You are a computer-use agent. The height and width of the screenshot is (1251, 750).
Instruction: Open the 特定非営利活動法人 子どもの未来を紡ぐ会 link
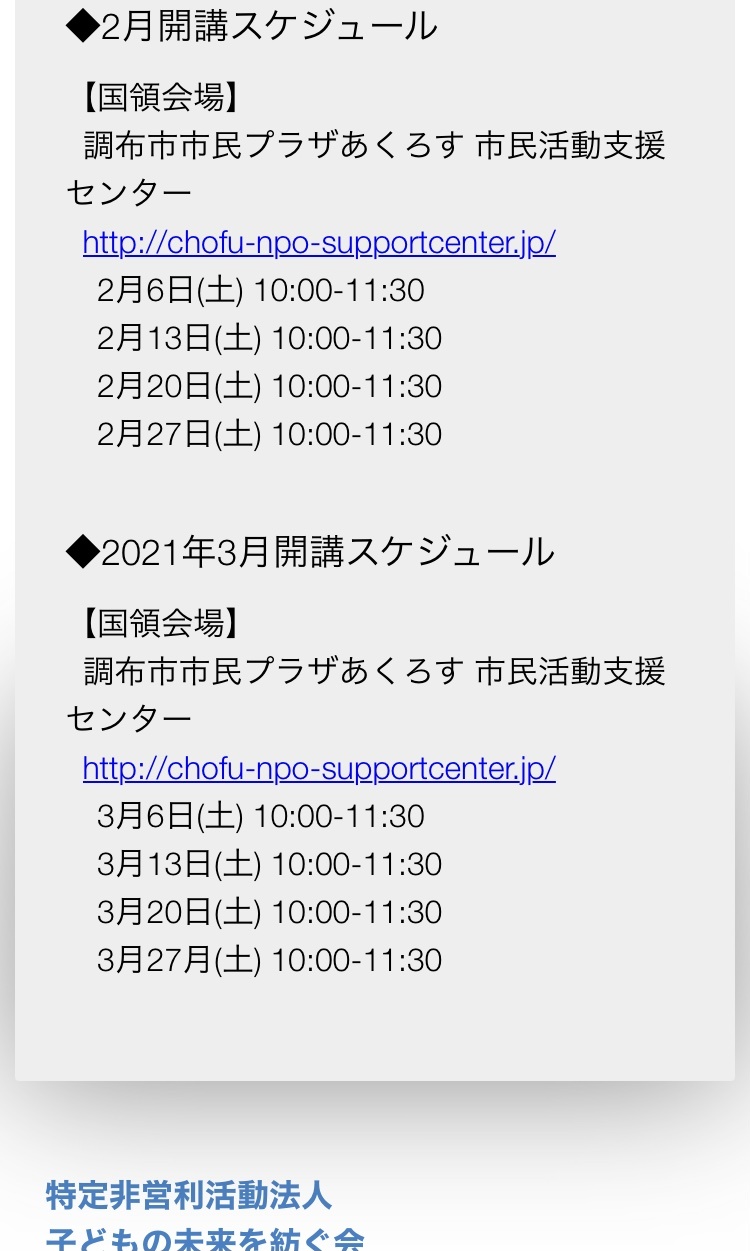tap(205, 1217)
